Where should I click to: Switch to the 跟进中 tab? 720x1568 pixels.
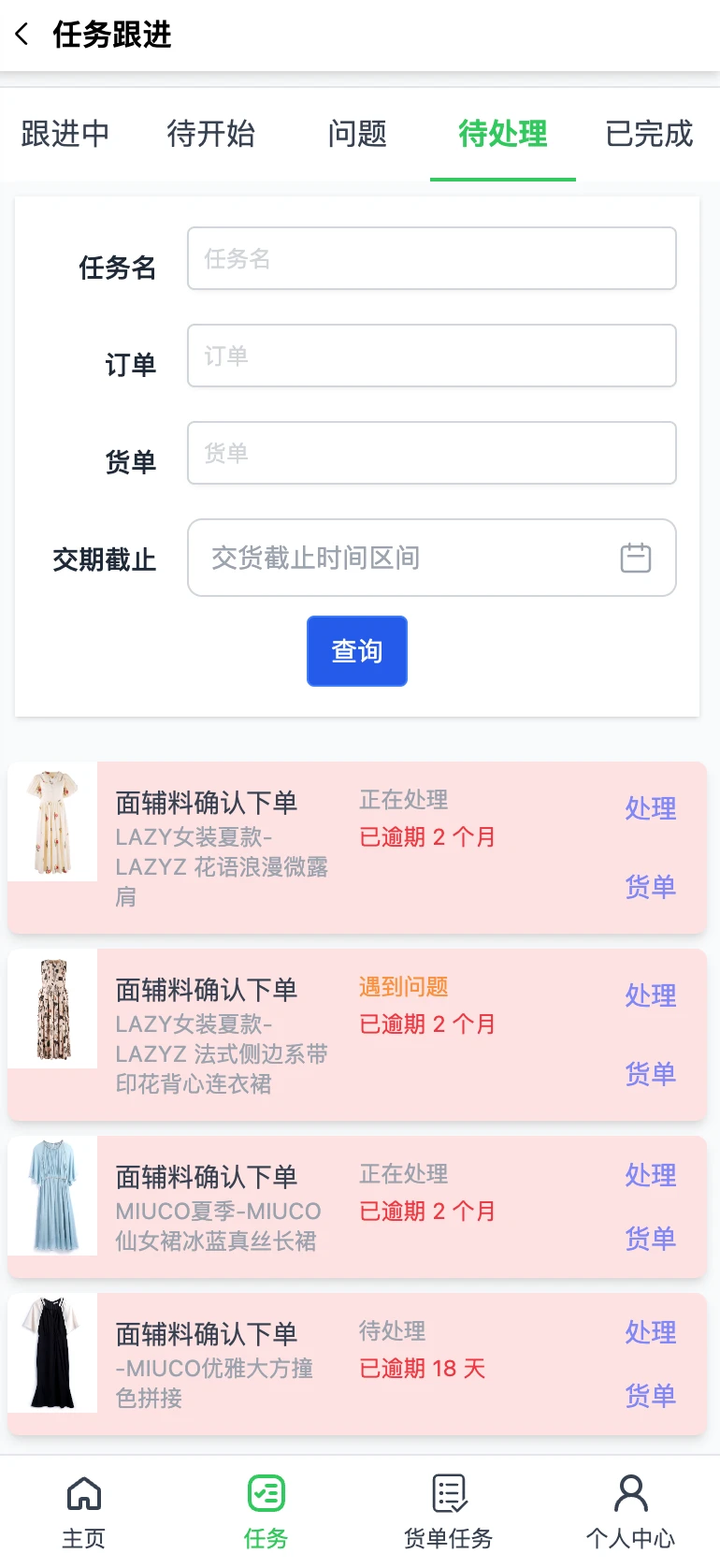64,136
